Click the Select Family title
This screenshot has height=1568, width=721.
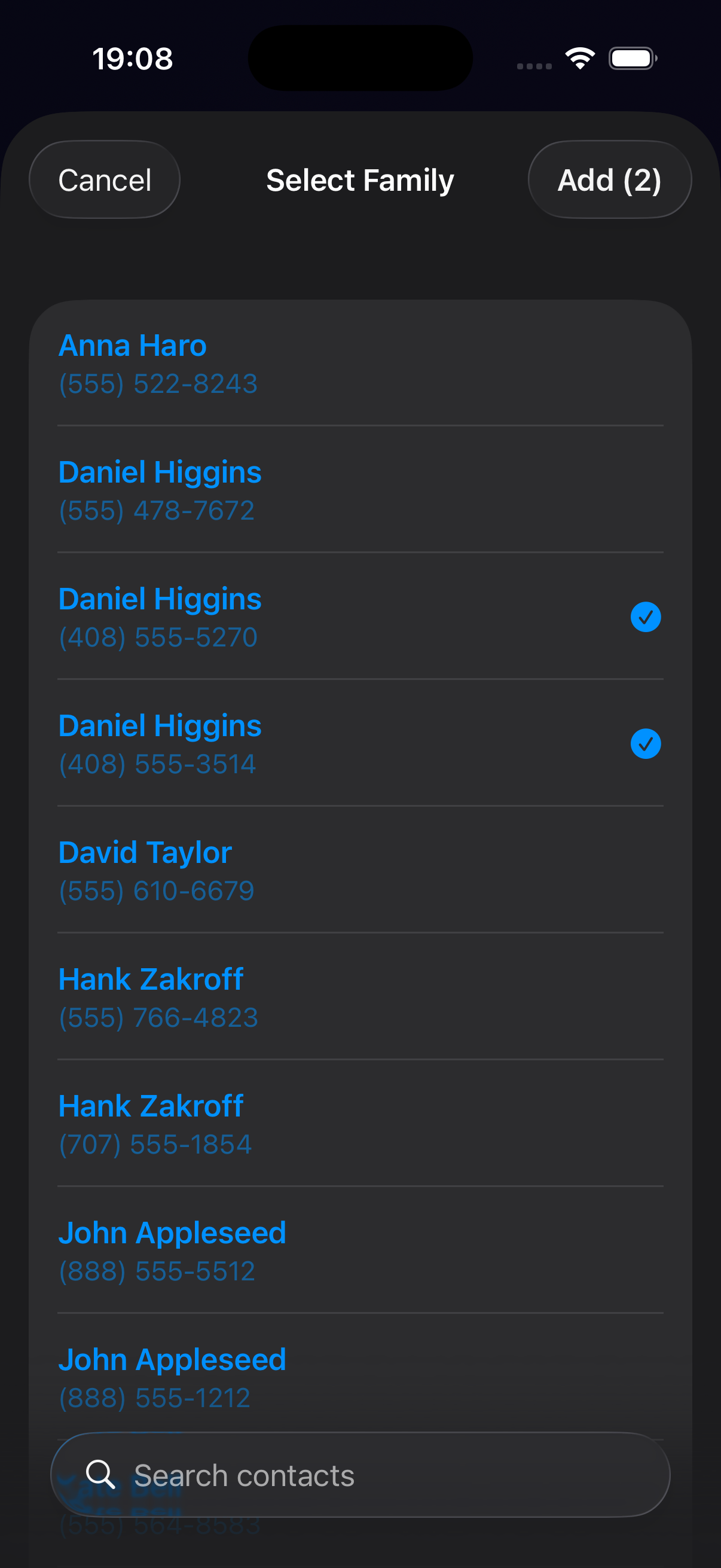360,179
